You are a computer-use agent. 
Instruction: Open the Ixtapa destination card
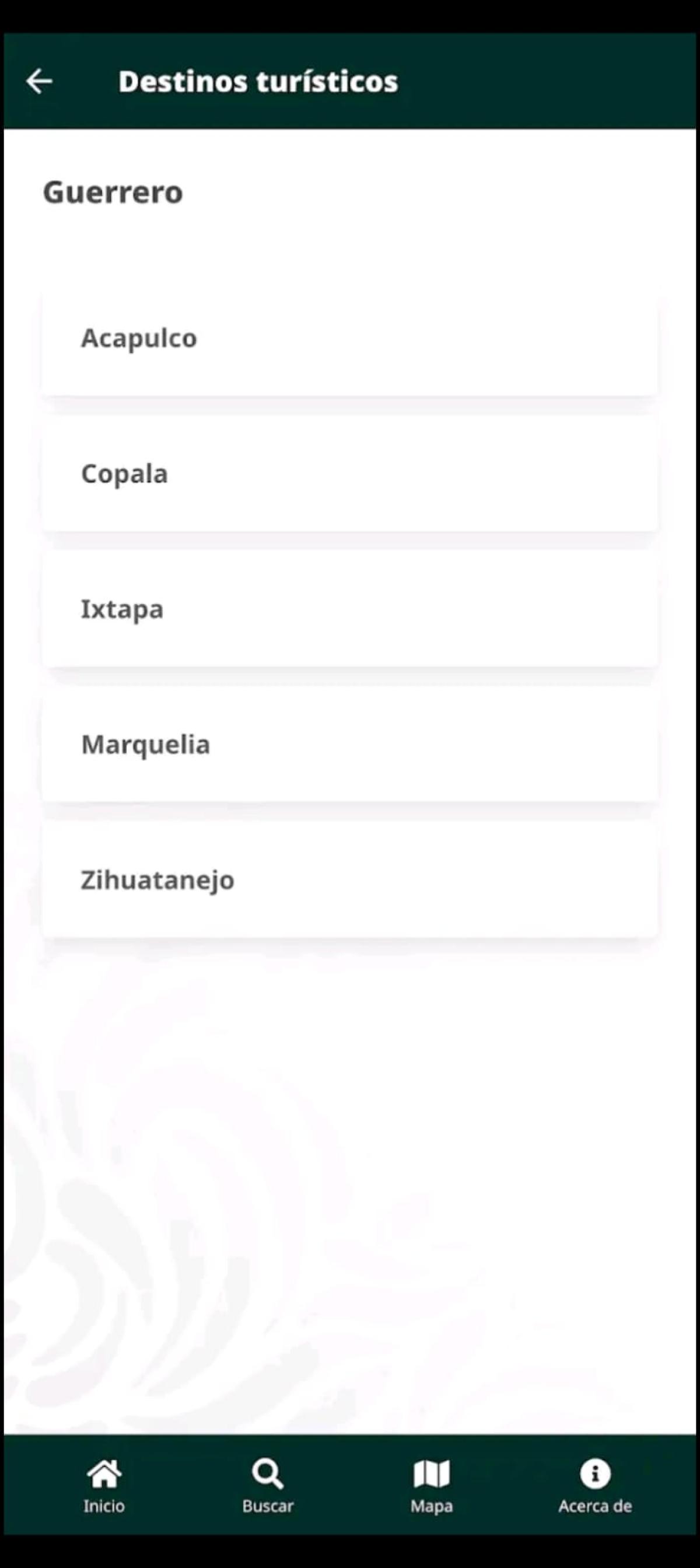(x=349, y=609)
